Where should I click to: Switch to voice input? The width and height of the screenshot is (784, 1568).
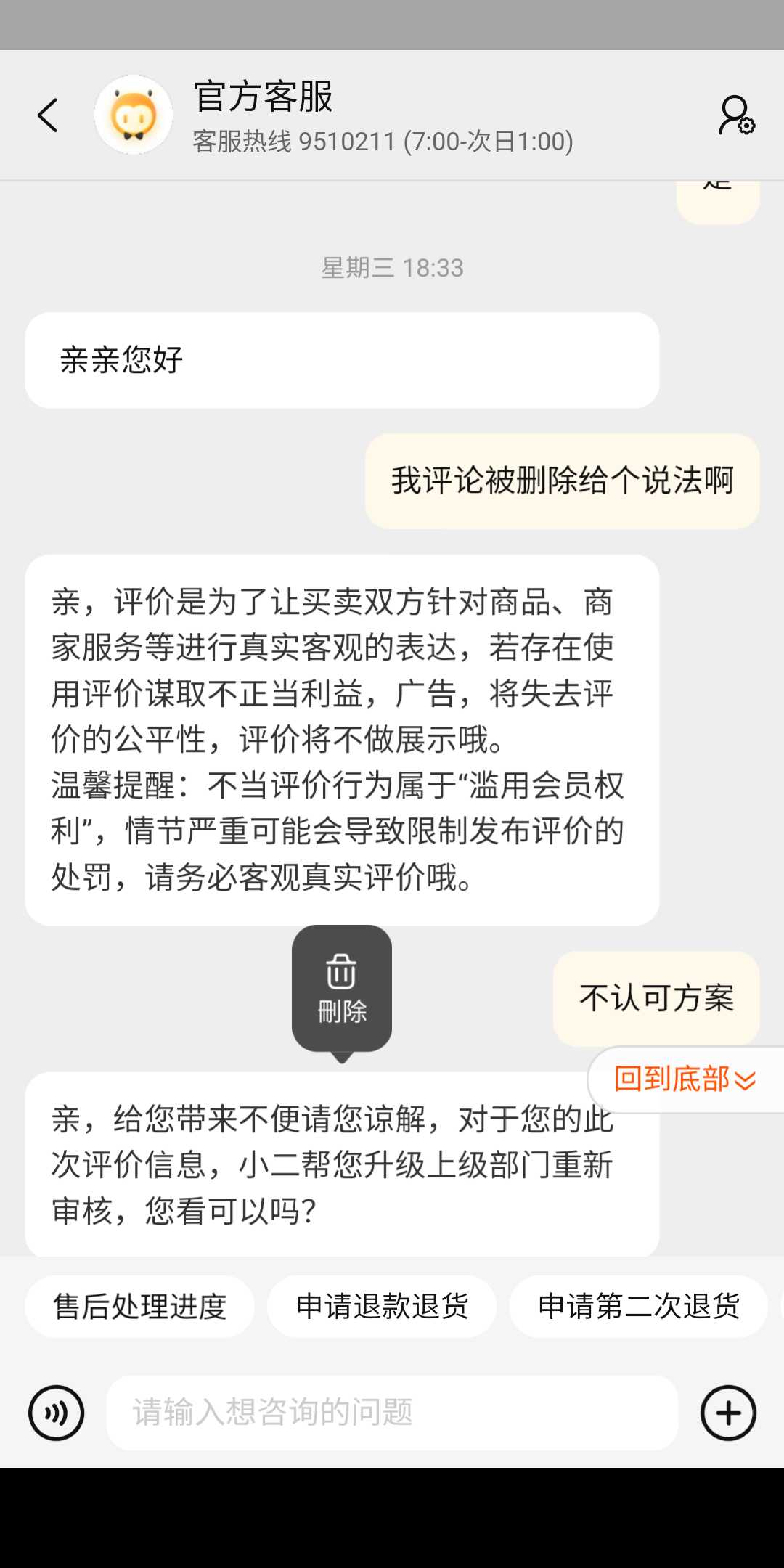[x=56, y=1413]
